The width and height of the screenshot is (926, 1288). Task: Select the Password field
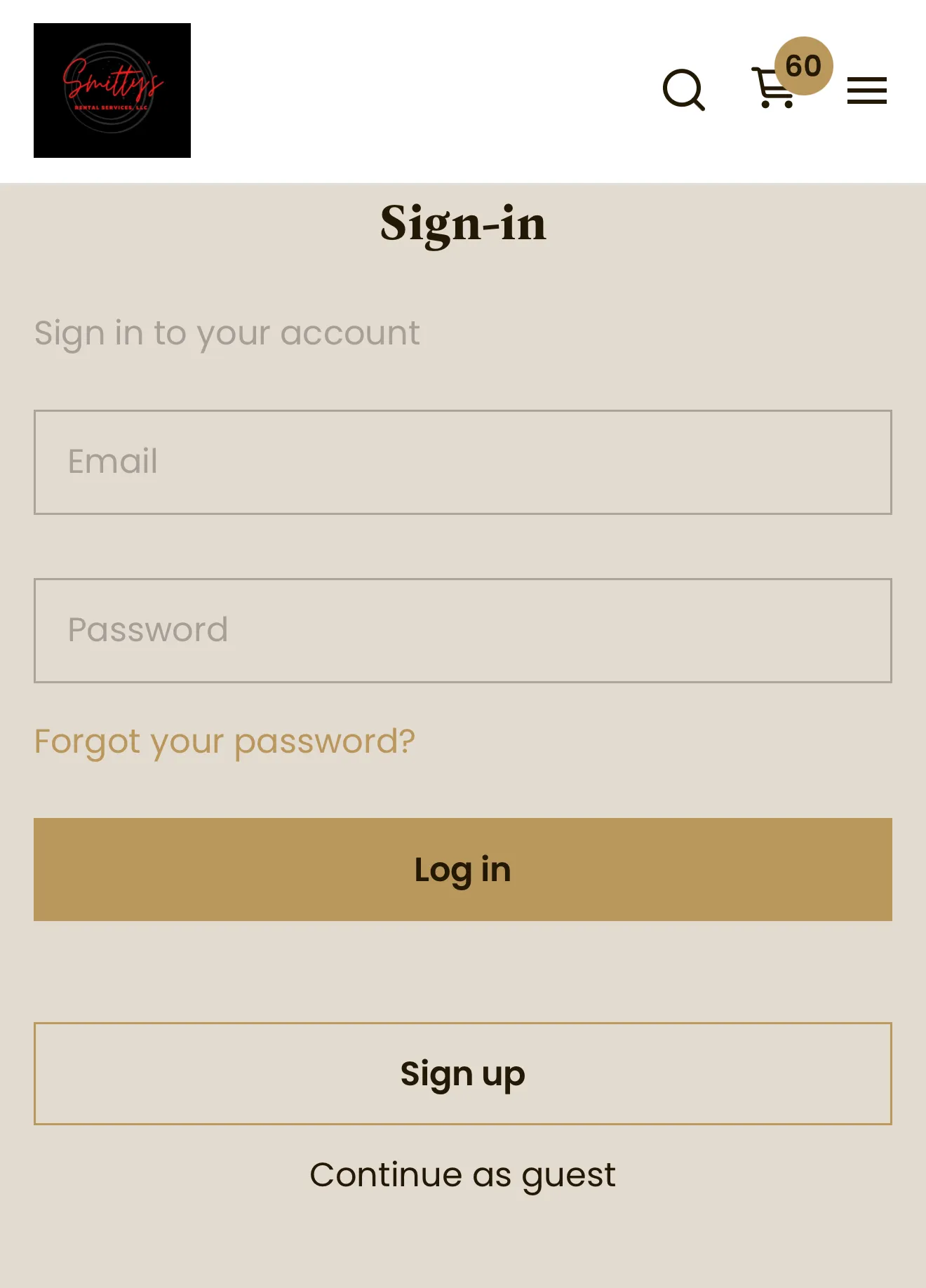pos(463,631)
